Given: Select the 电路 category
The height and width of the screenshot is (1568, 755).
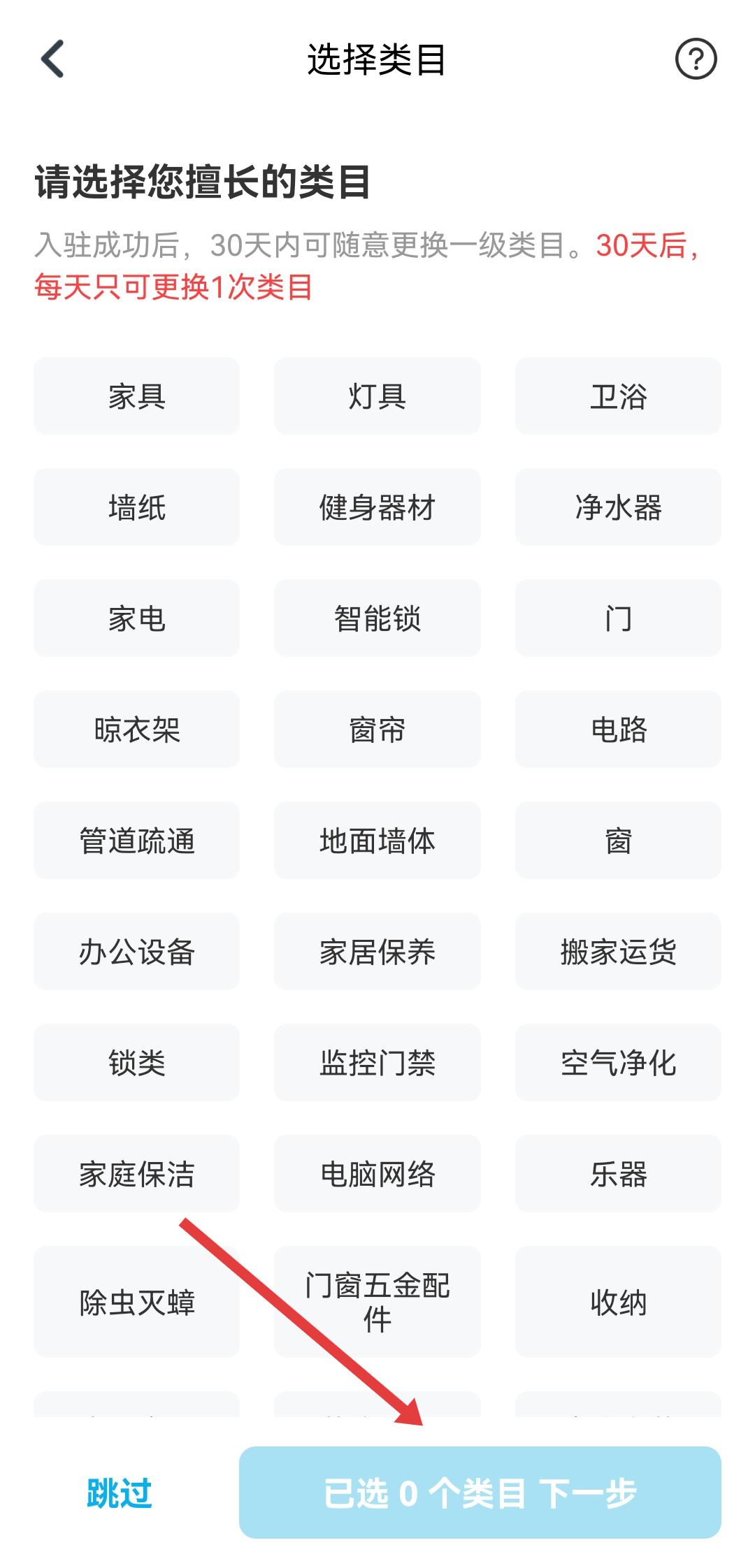Looking at the screenshot, I should click(x=618, y=729).
